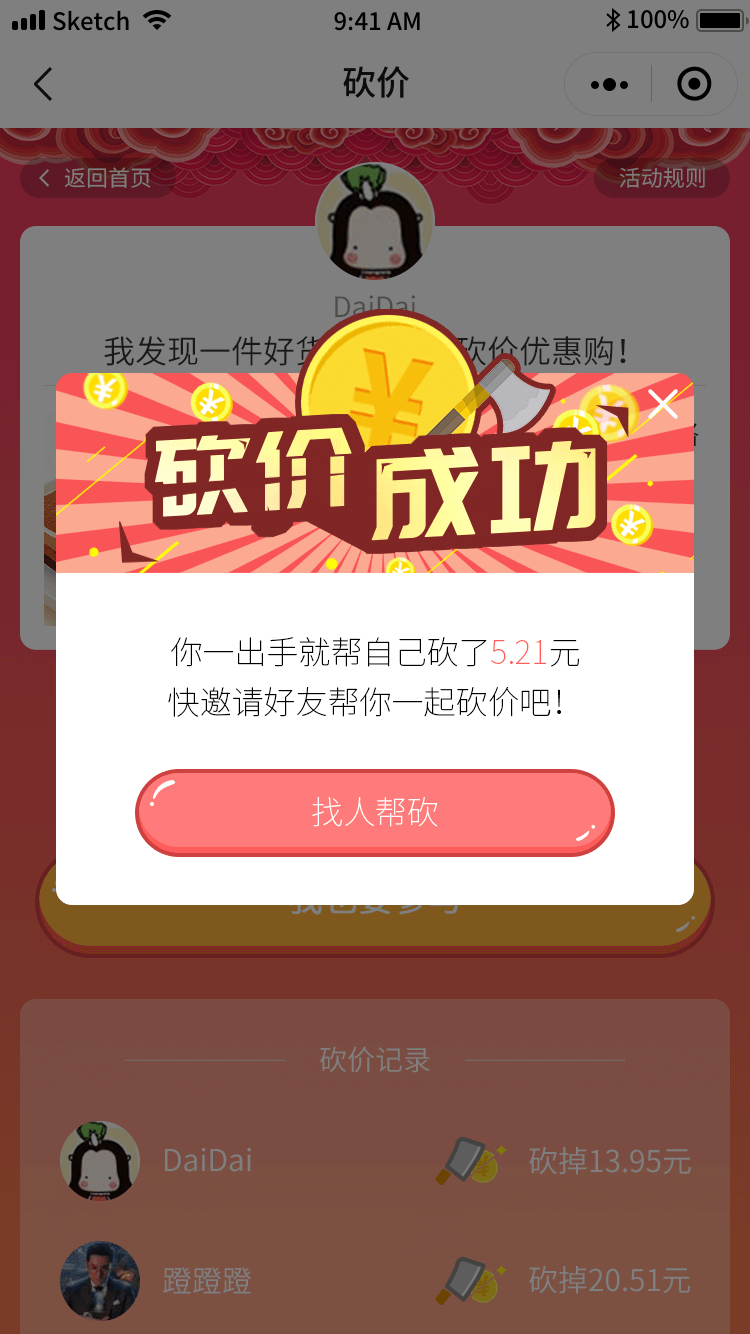Open the 活动规则 page
The width and height of the screenshot is (750, 1334).
click(x=662, y=178)
